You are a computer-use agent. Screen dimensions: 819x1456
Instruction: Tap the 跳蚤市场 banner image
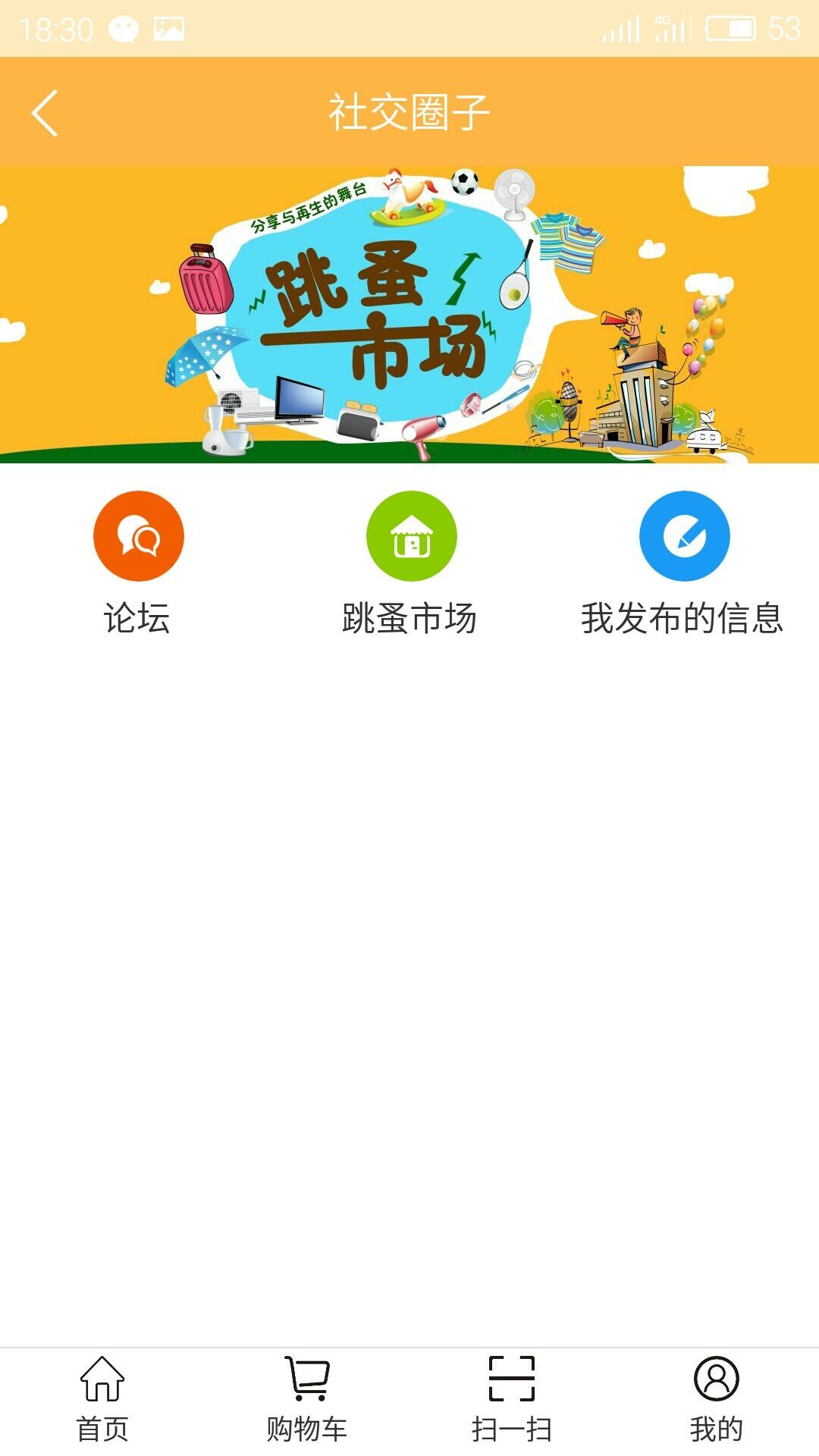pos(409,314)
